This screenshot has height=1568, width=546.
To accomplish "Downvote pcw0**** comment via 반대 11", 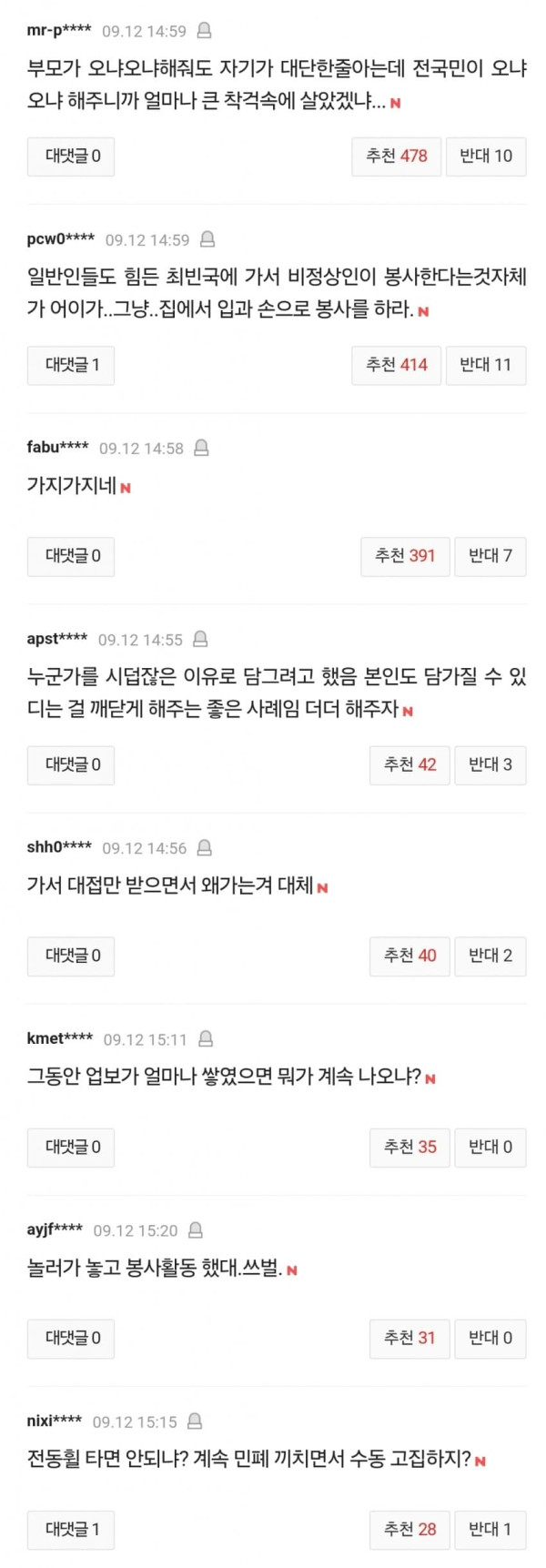I will [486, 365].
